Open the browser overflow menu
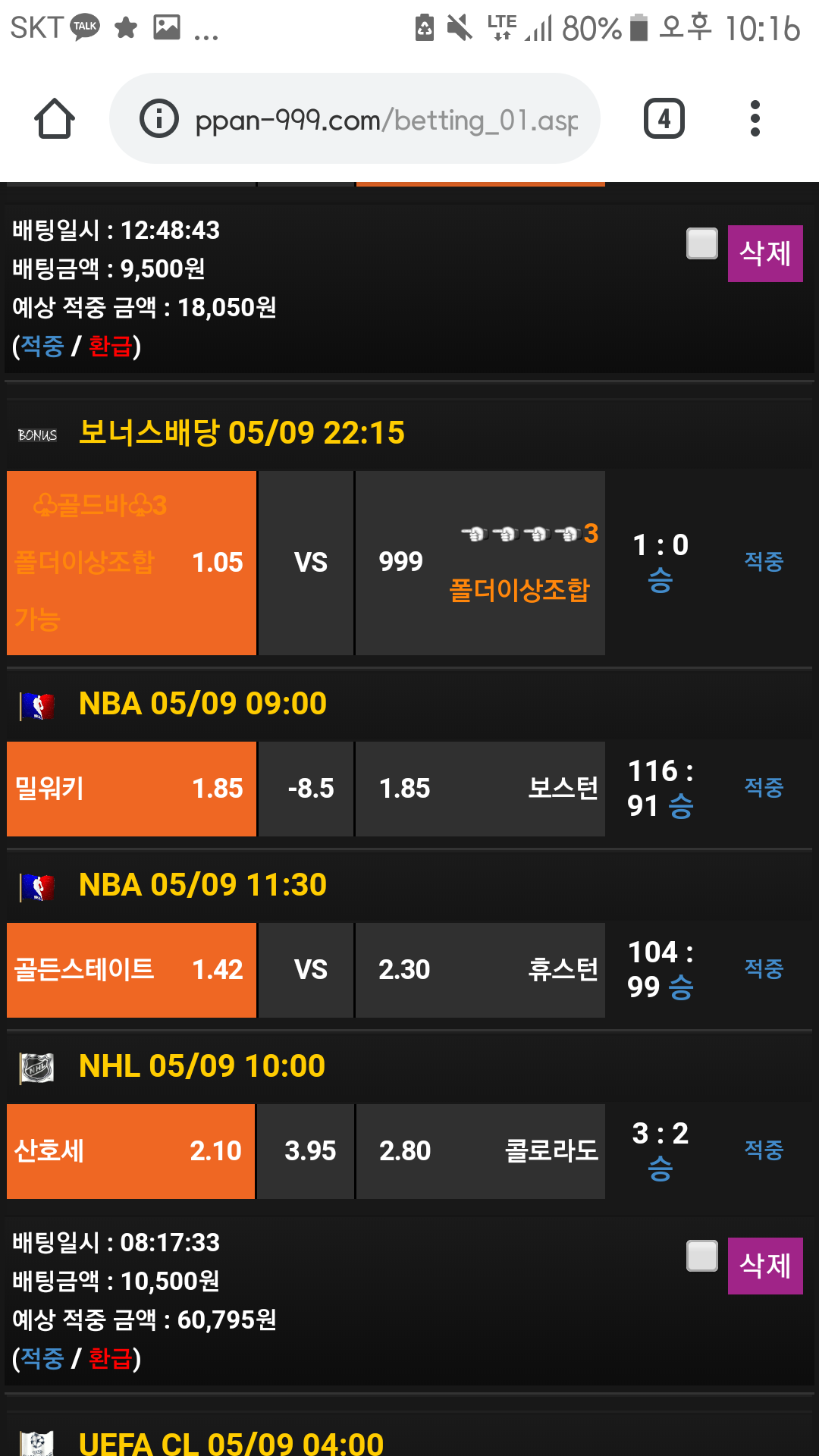 coord(755,119)
